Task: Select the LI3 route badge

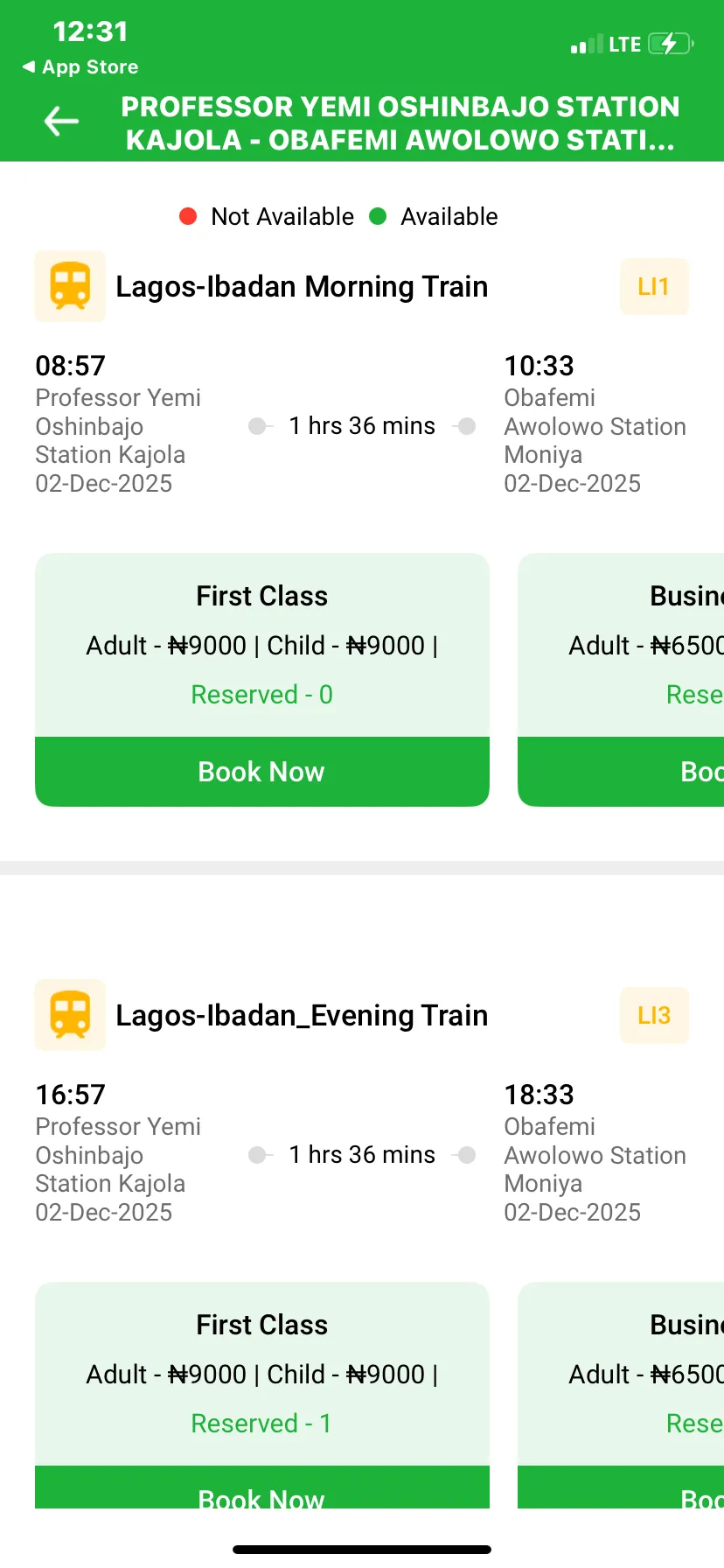Action: pos(653,1015)
